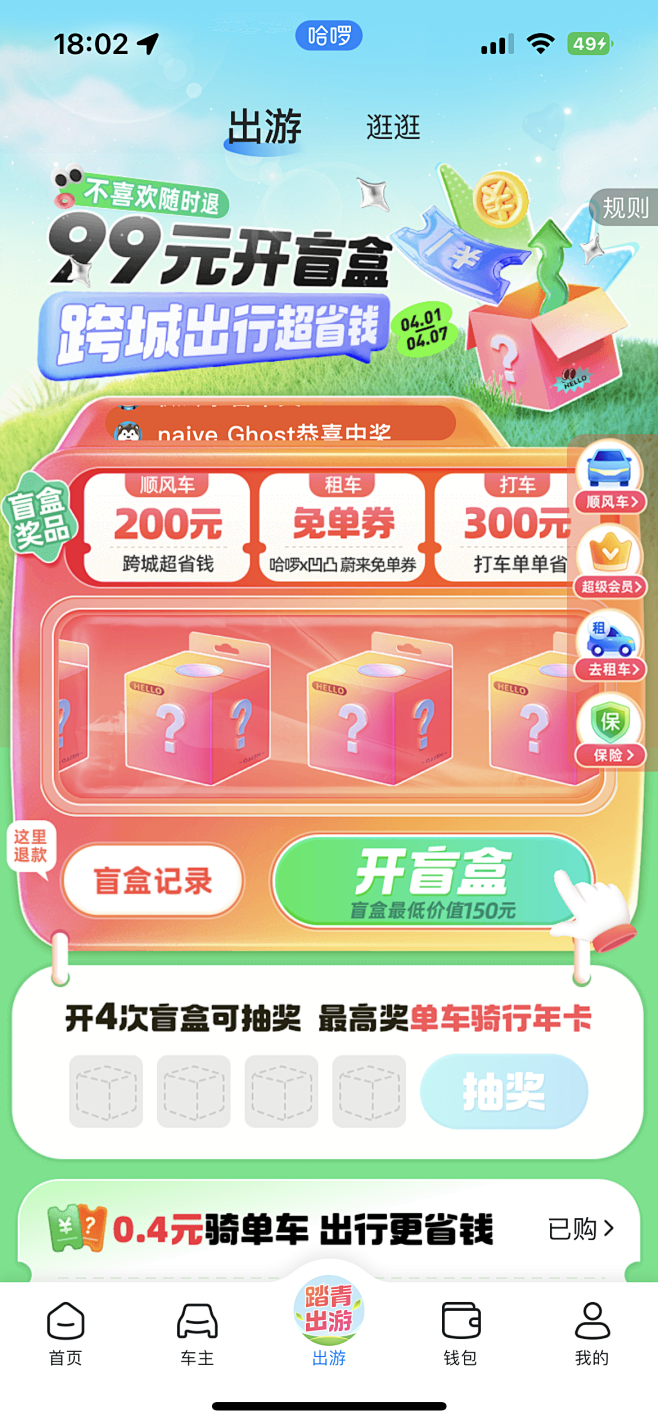
Task: Select the 出游 bottom tab
Action: click(x=329, y=1322)
